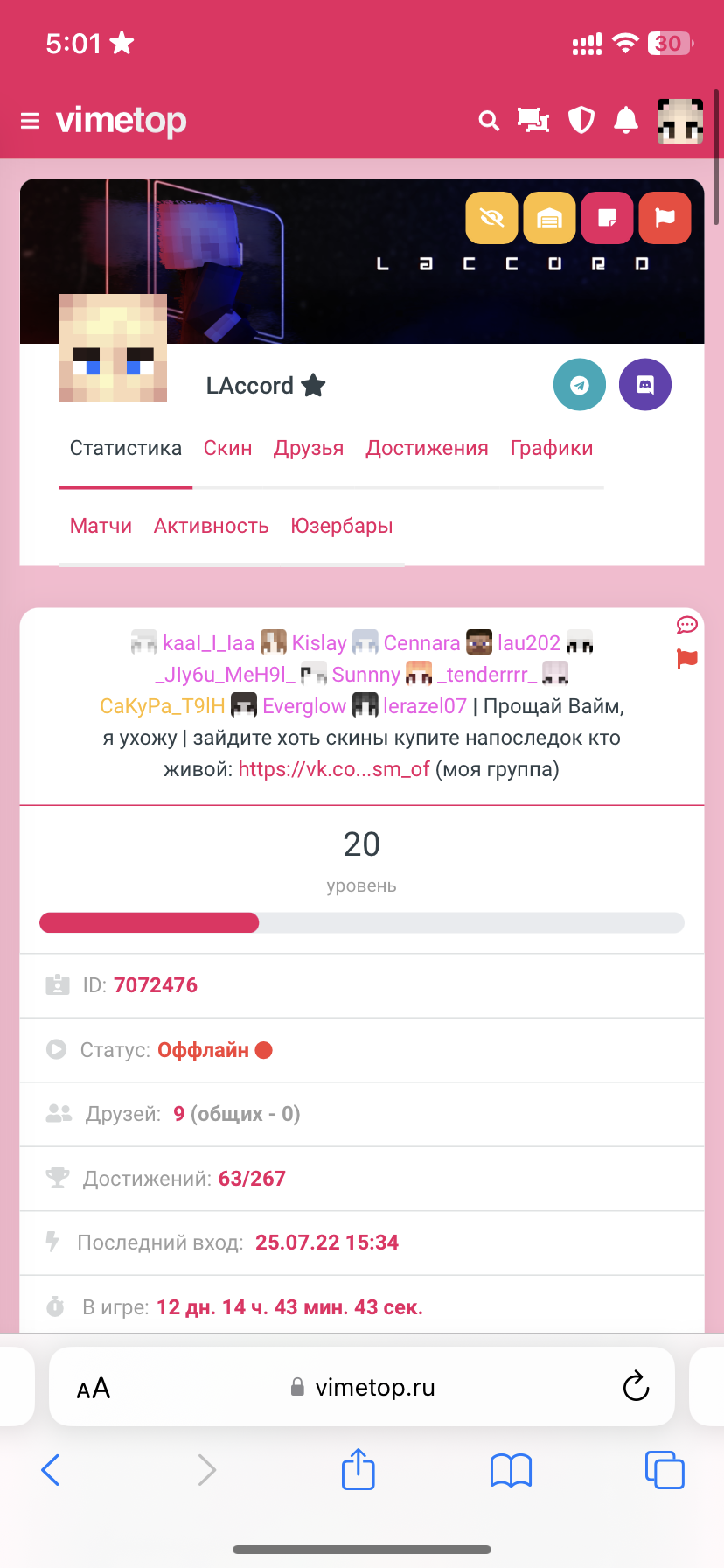Follow the vk.co group link in status
Image resolution: width=724 pixels, height=1568 pixels.
(x=334, y=769)
